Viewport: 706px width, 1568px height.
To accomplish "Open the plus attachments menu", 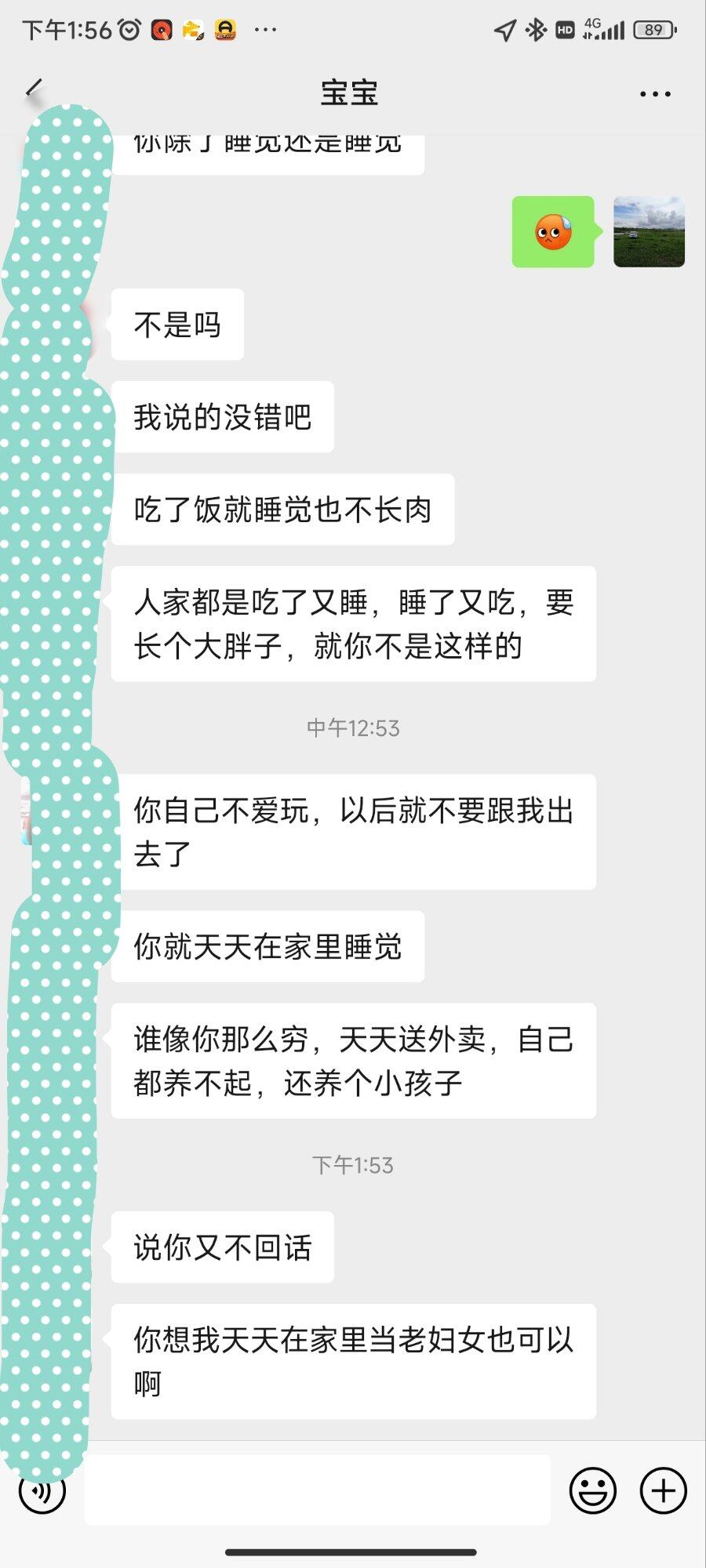I will coord(663,1490).
